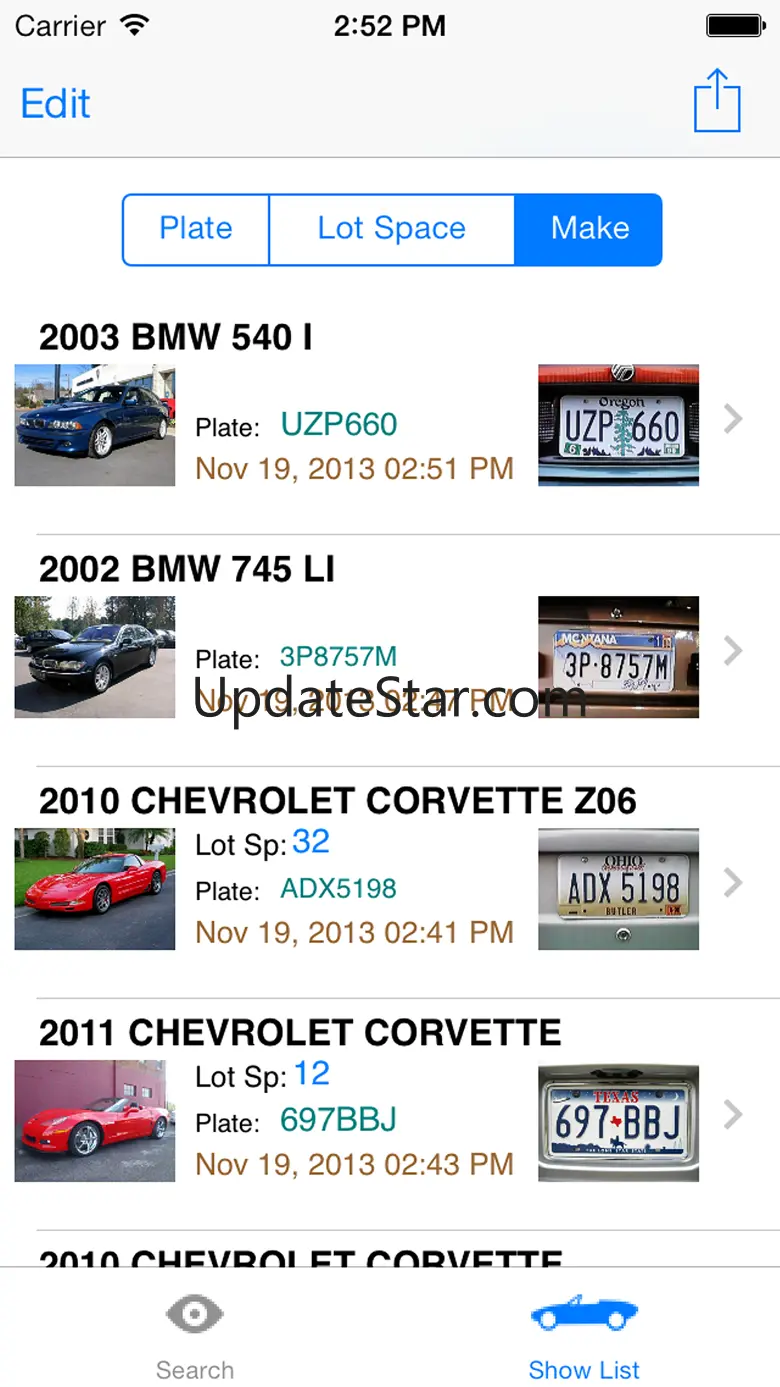This screenshot has width=780, height=1387.
Task: Sort the list by Plate
Action: coord(196,229)
